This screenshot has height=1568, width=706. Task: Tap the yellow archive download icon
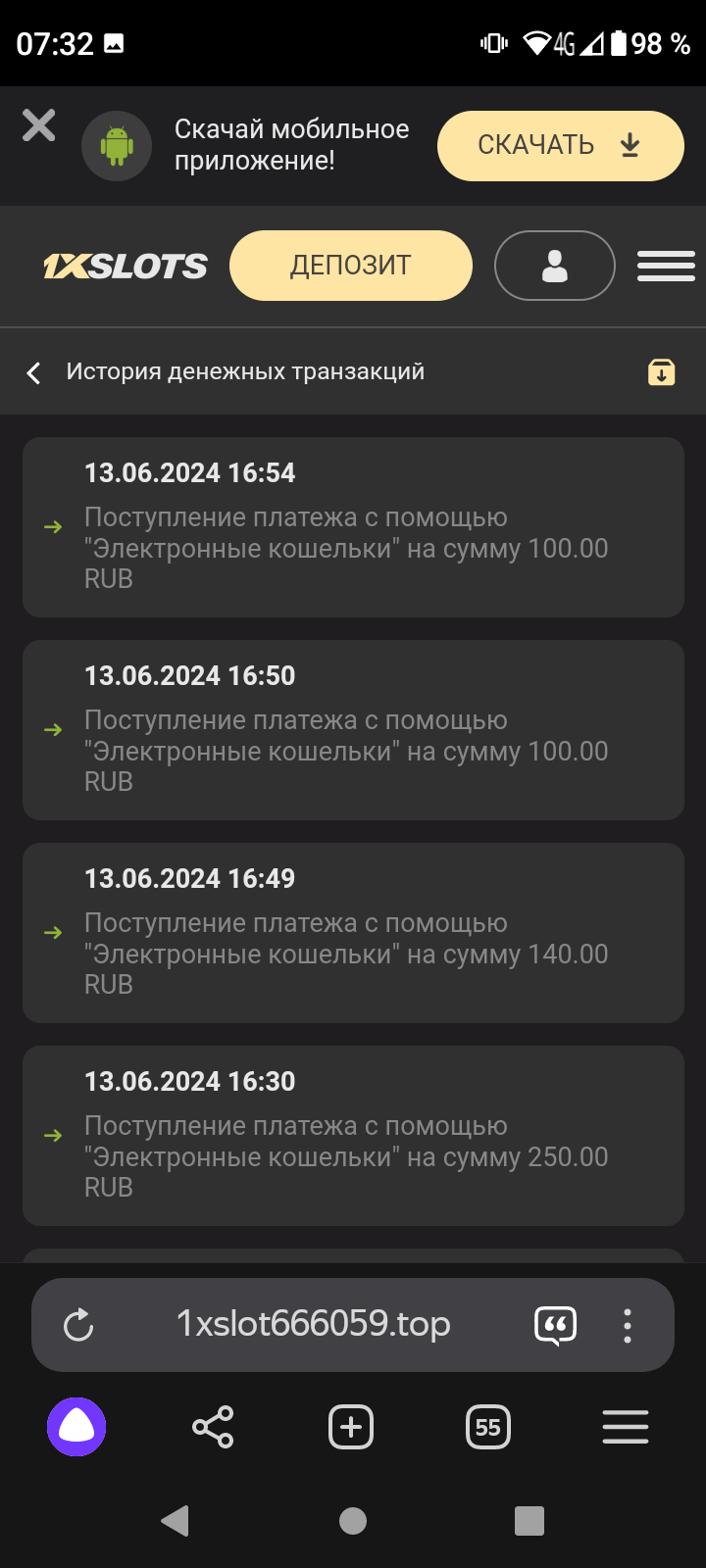coord(661,372)
